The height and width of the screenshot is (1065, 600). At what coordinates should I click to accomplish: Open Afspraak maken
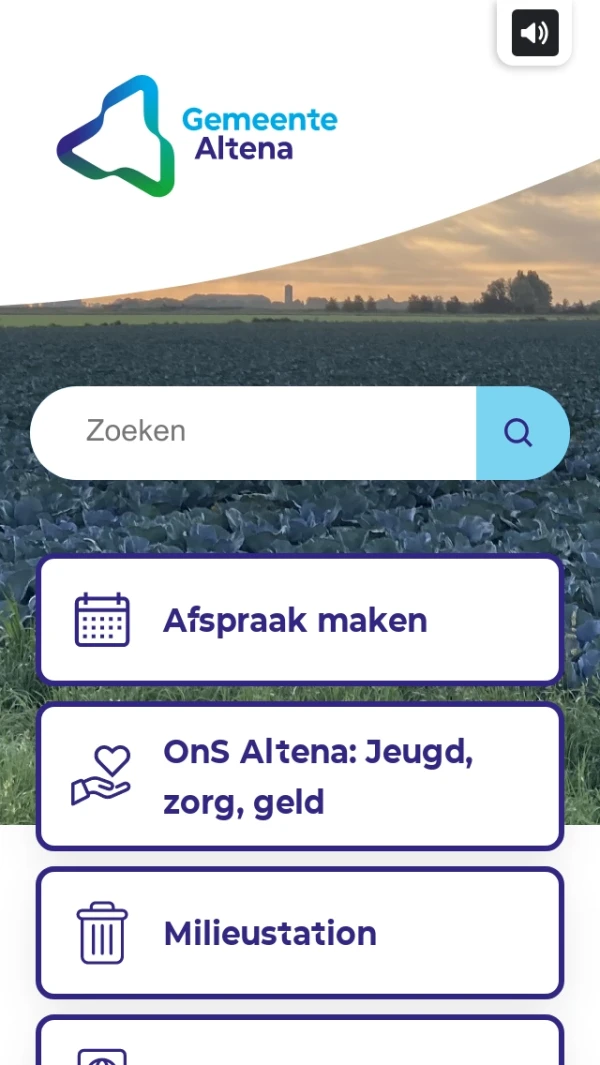[x=300, y=620]
